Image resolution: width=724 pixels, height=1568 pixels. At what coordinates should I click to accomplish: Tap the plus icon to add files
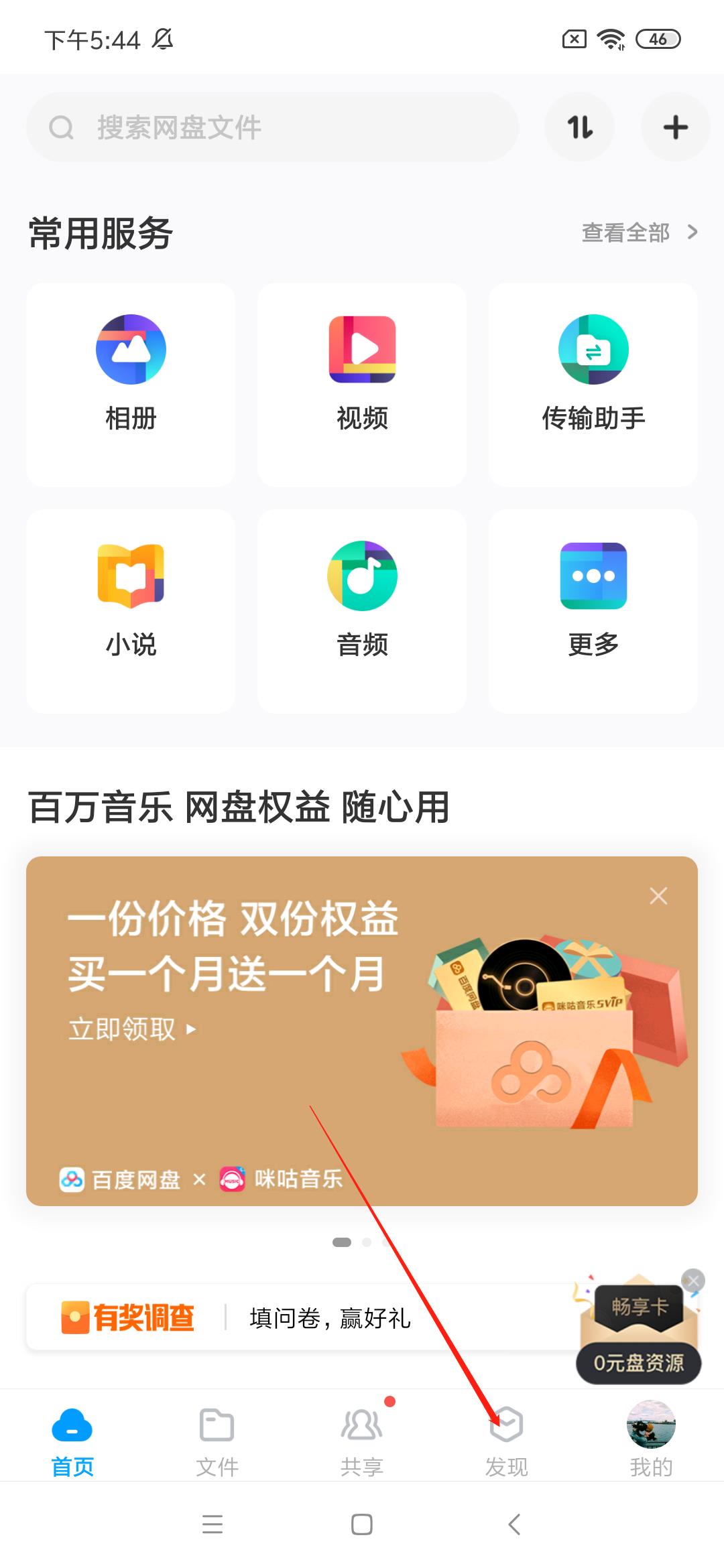point(675,127)
